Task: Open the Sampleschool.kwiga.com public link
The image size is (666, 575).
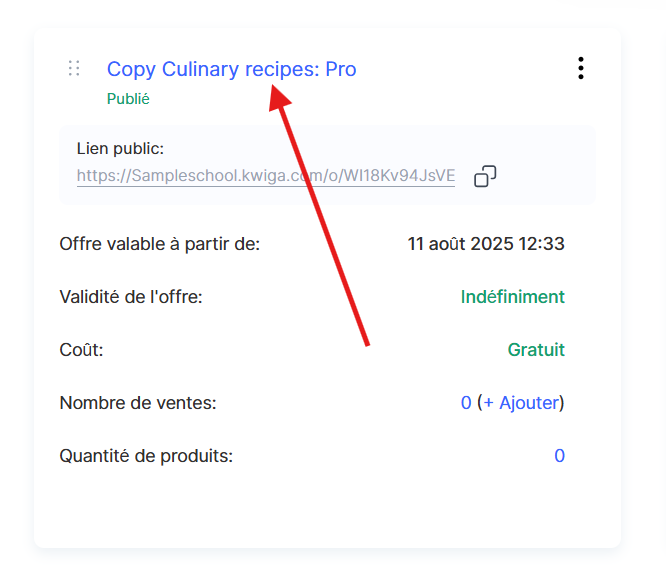Action: click(x=265, y=176)
